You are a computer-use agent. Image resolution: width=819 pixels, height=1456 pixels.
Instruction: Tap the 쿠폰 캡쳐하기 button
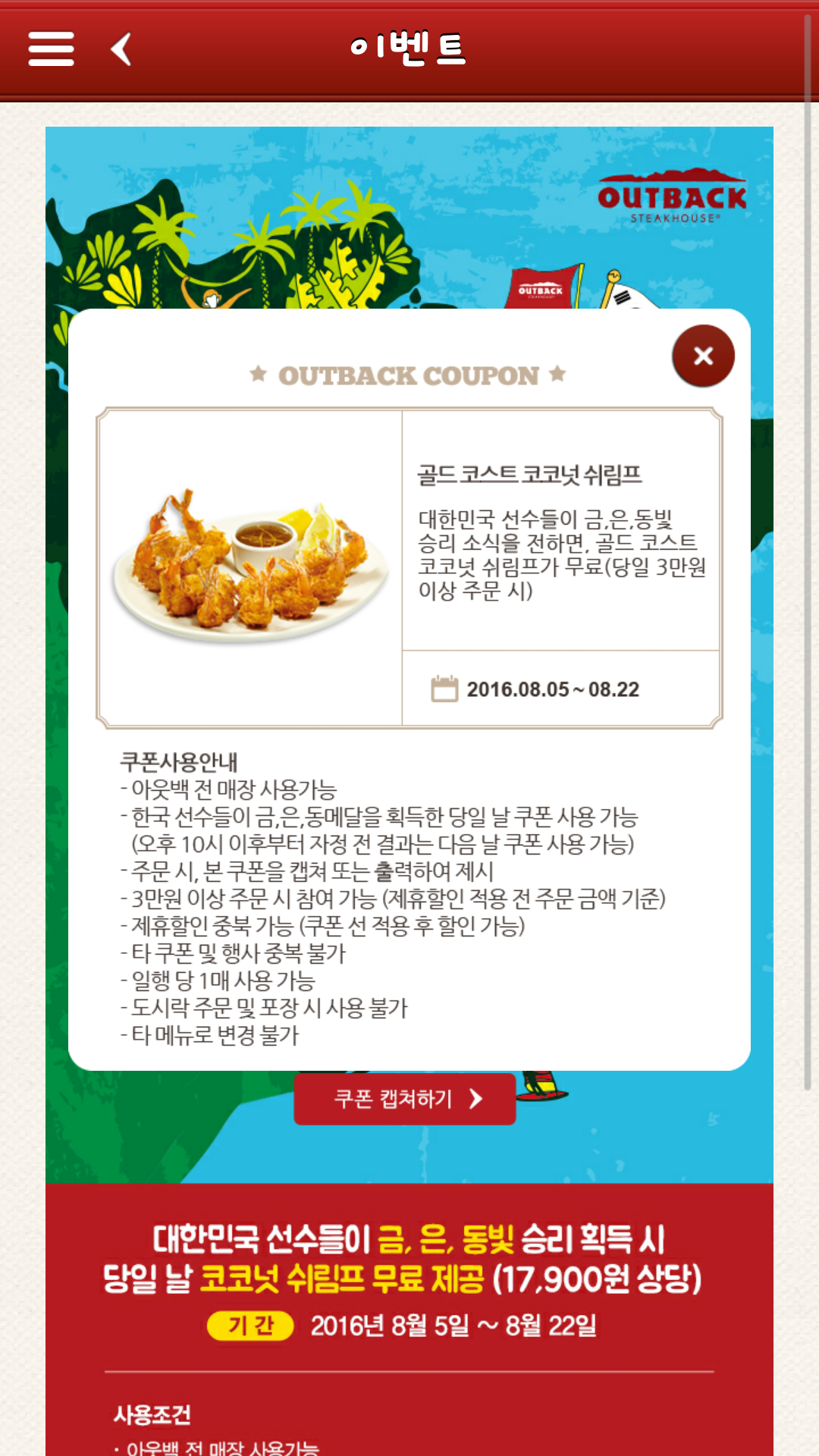pyautogui.click(x=405, y=1099)
